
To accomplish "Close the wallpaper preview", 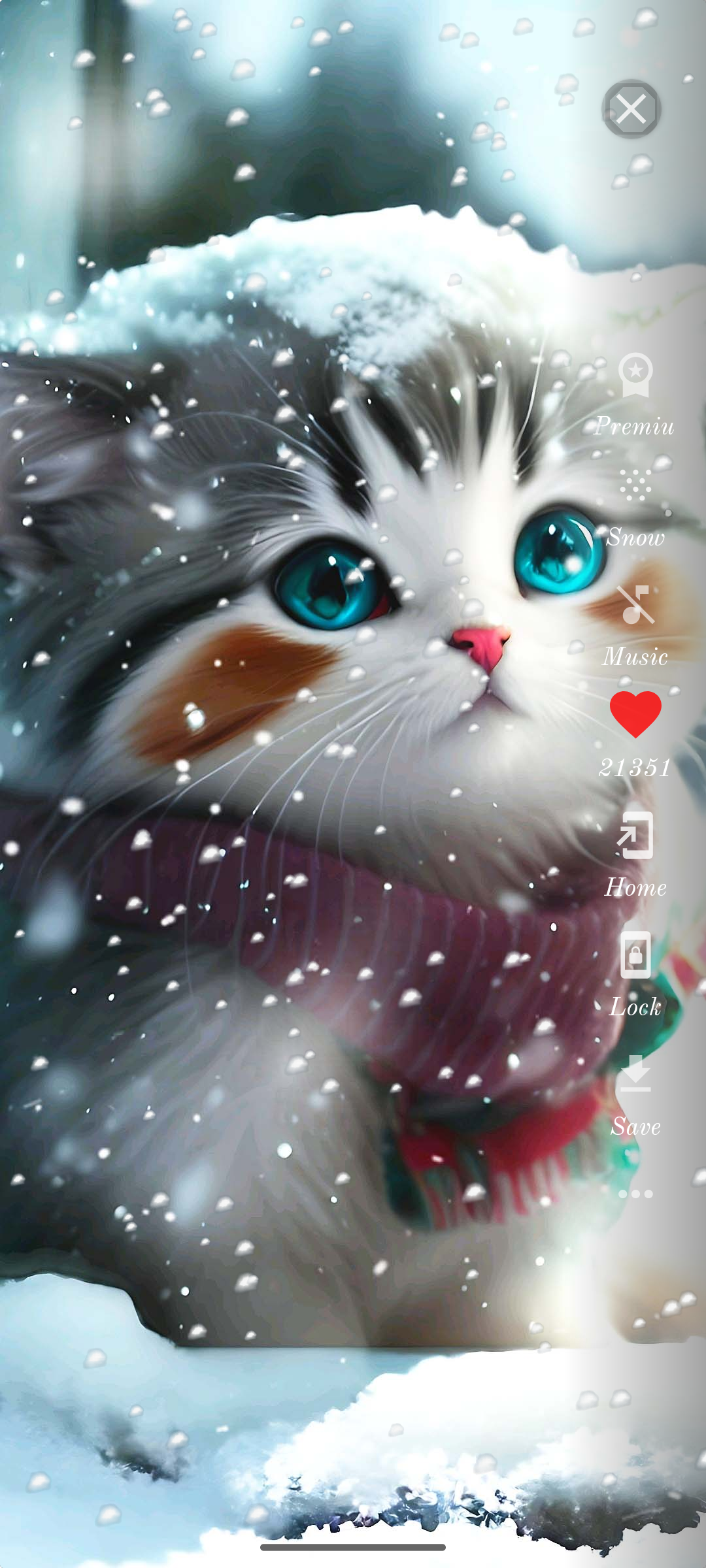I will pyautogui.click(x=631, y=109).
